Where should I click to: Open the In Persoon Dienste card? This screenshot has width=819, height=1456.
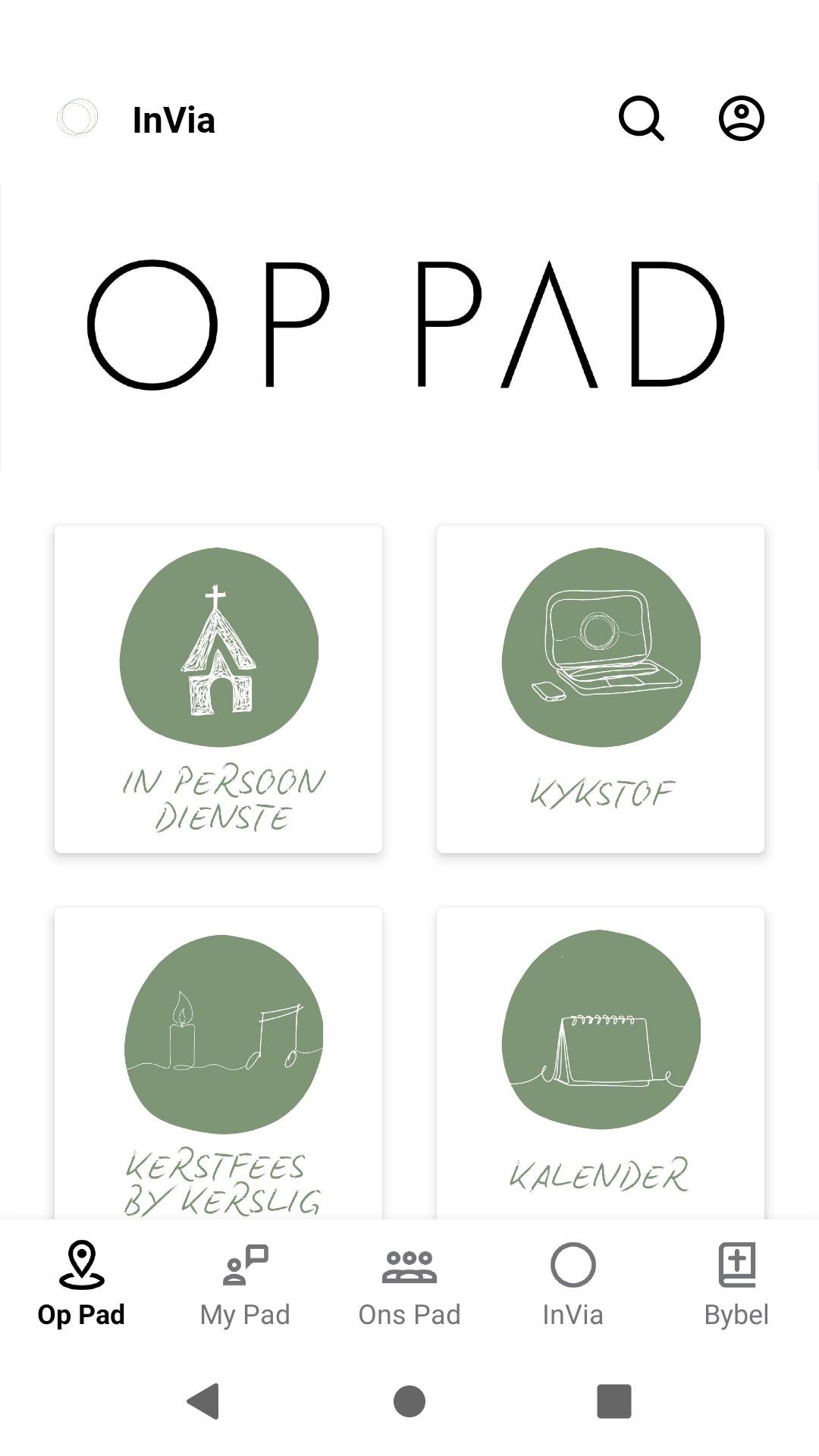[x=218, y=689]
